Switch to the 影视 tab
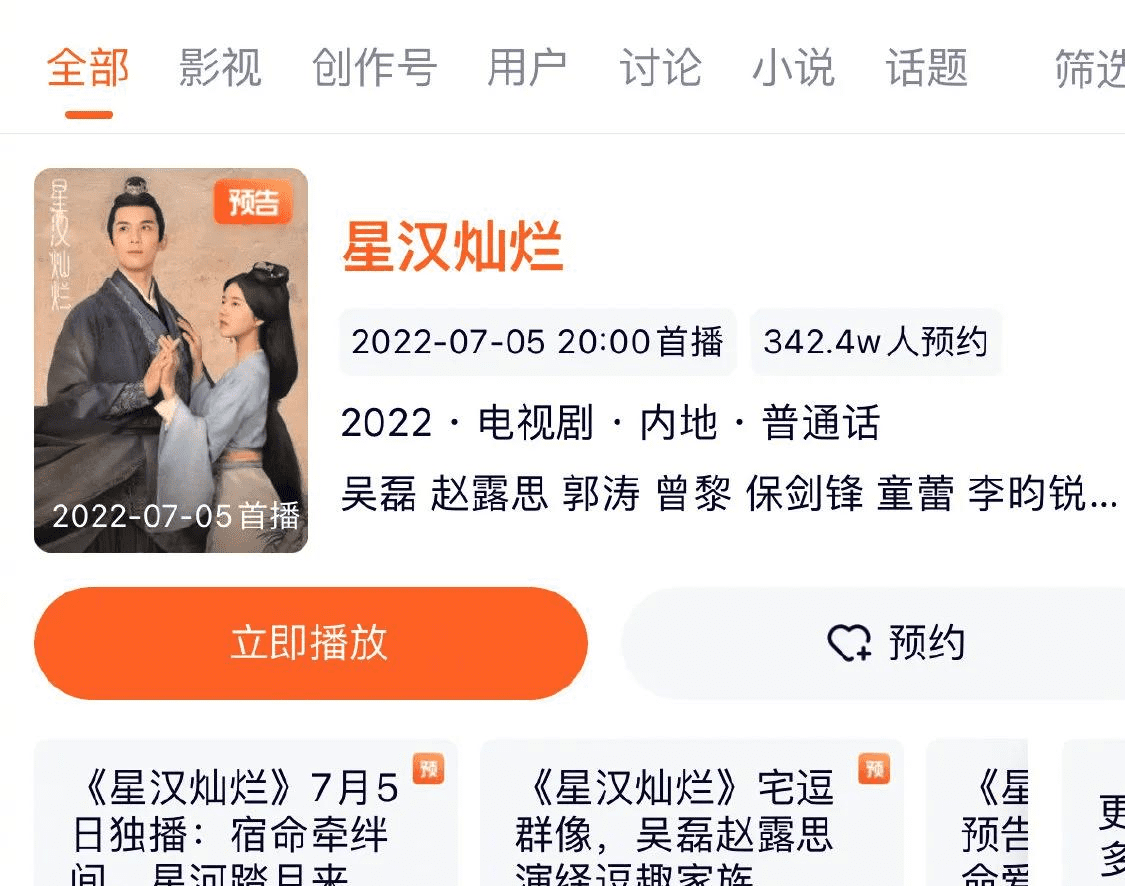Image resolution: width=1125 pixels, height=886 pixels. pos(220,69)
